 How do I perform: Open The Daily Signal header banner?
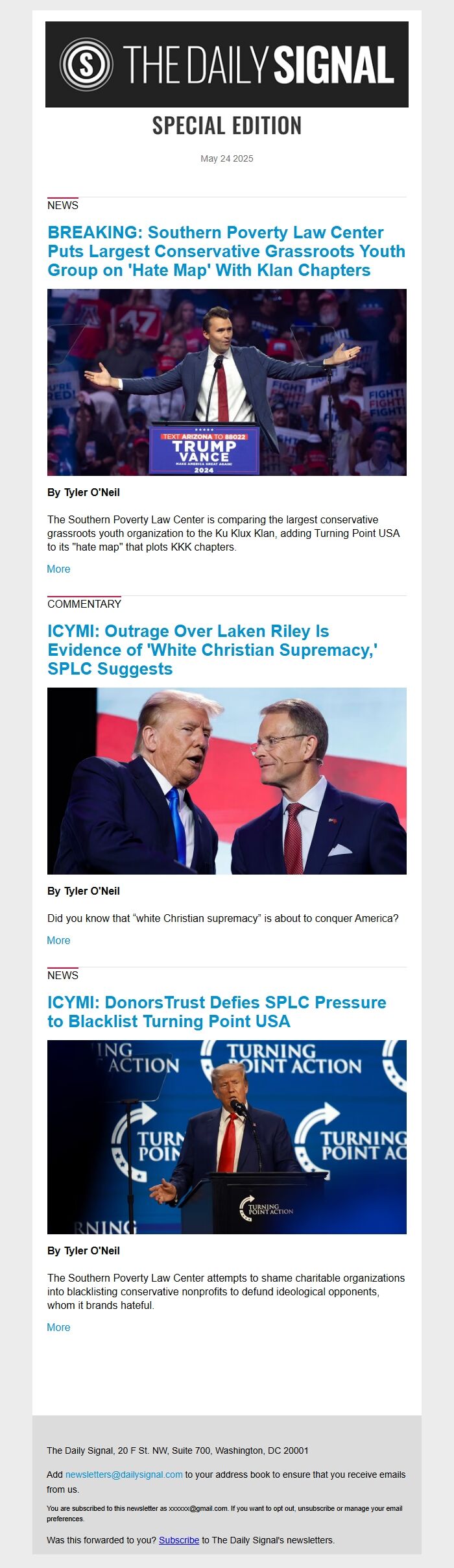click(x=226, y=64)
